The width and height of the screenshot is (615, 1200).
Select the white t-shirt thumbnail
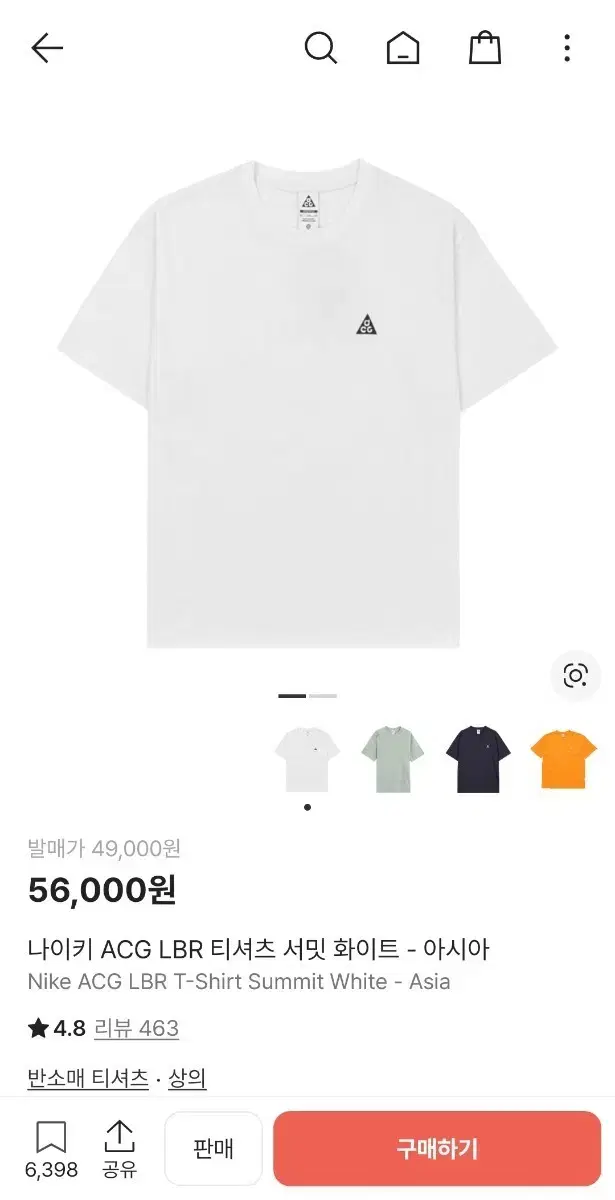[307, 759]
